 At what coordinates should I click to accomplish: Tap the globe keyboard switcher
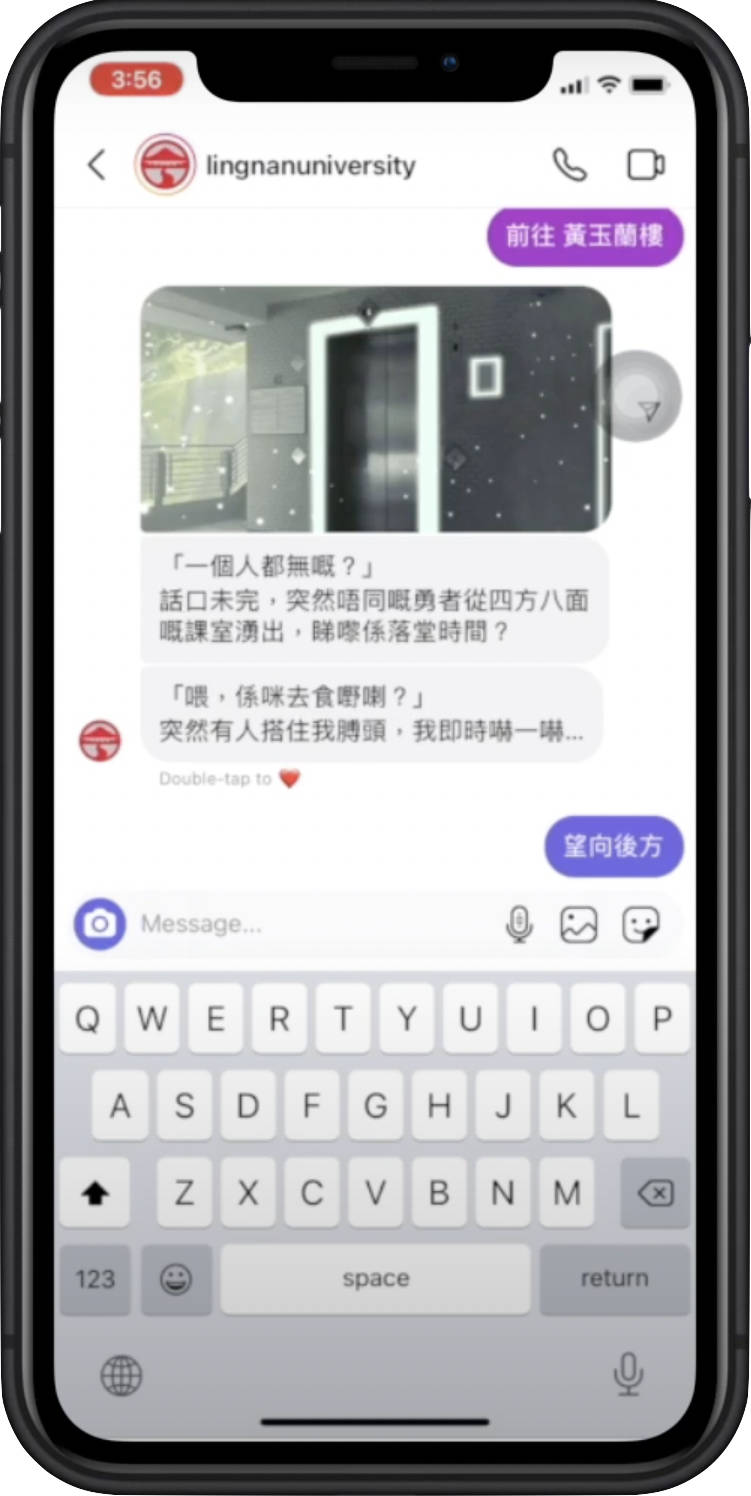pos(122,1377)
